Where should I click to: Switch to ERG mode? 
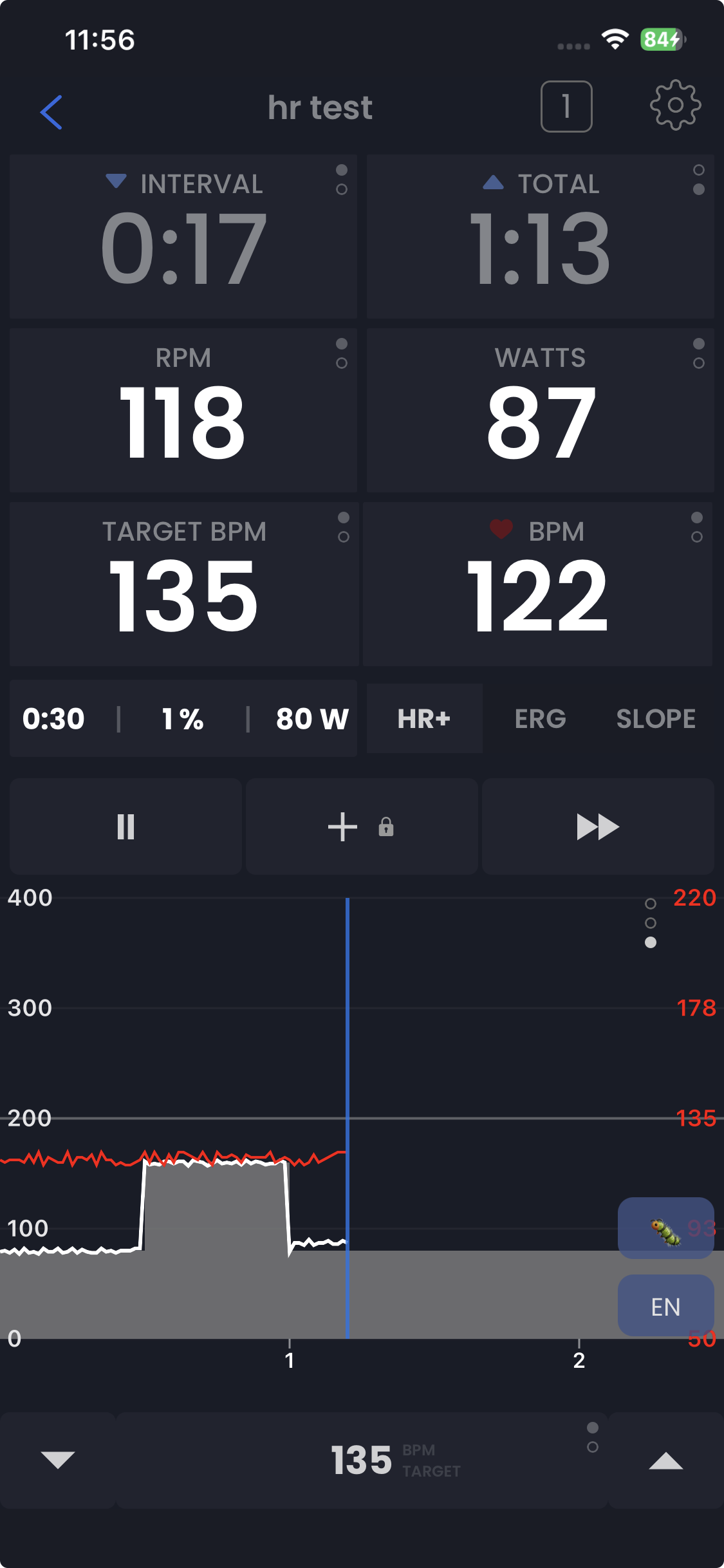click(540, 718)
